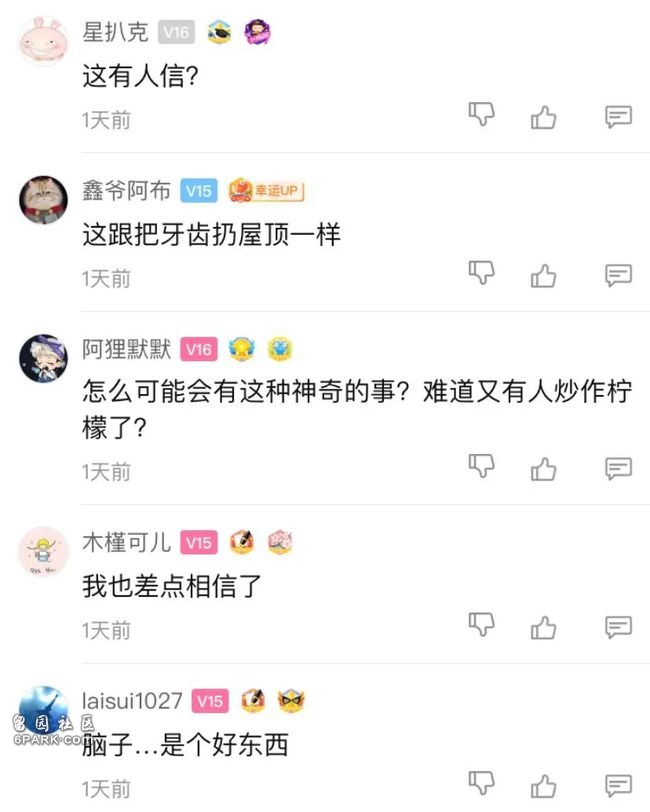Open 阿狸默默's profile avatar
The image size is (650, 812).
[43, 358]
